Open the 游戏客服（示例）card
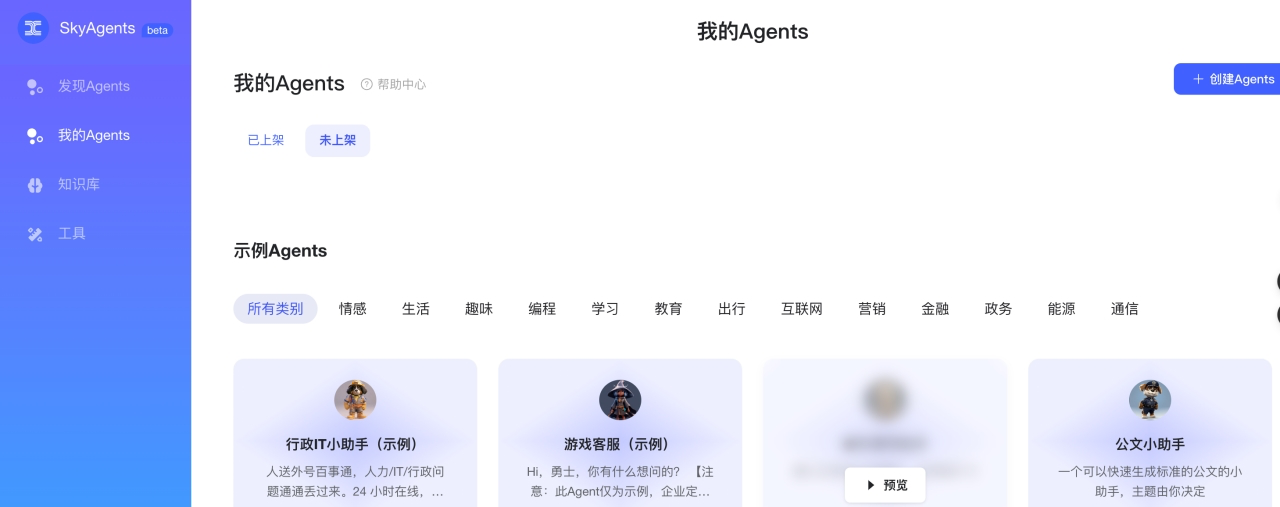Viewport: 1280px width, 507px height. click(620, 443)
